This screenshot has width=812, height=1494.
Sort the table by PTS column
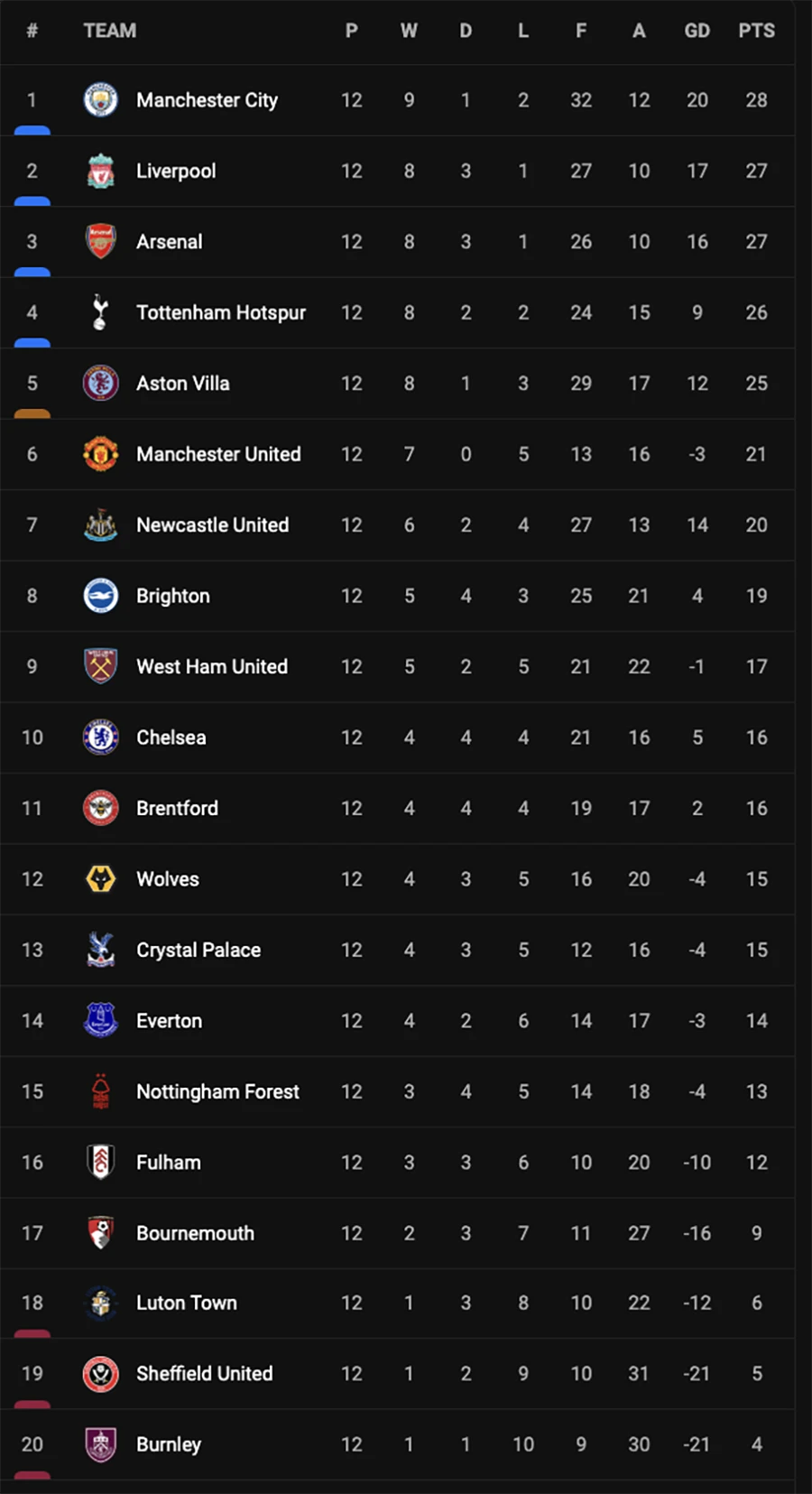756,30
